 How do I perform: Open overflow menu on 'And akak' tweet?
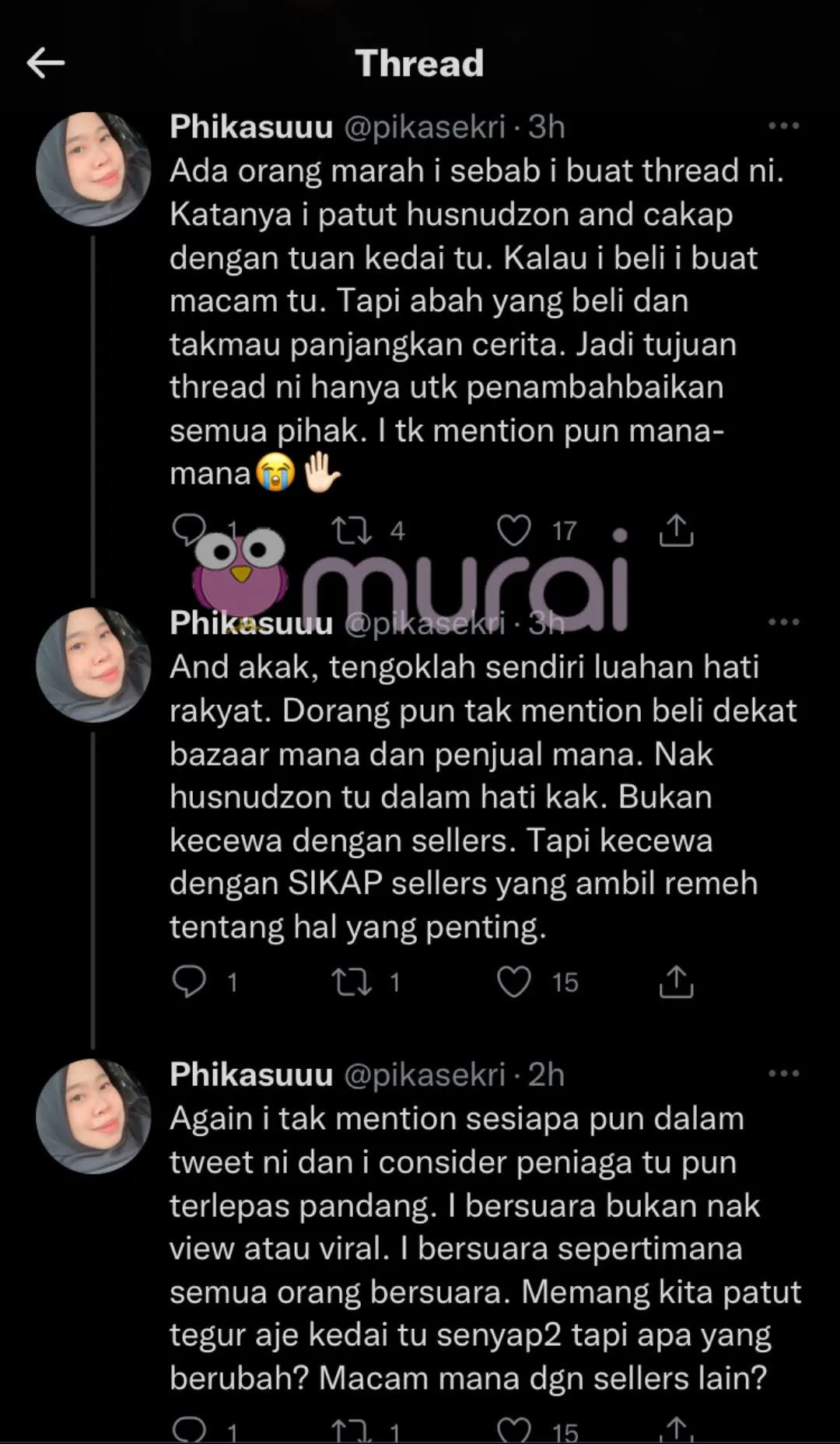tap(783, 622)
